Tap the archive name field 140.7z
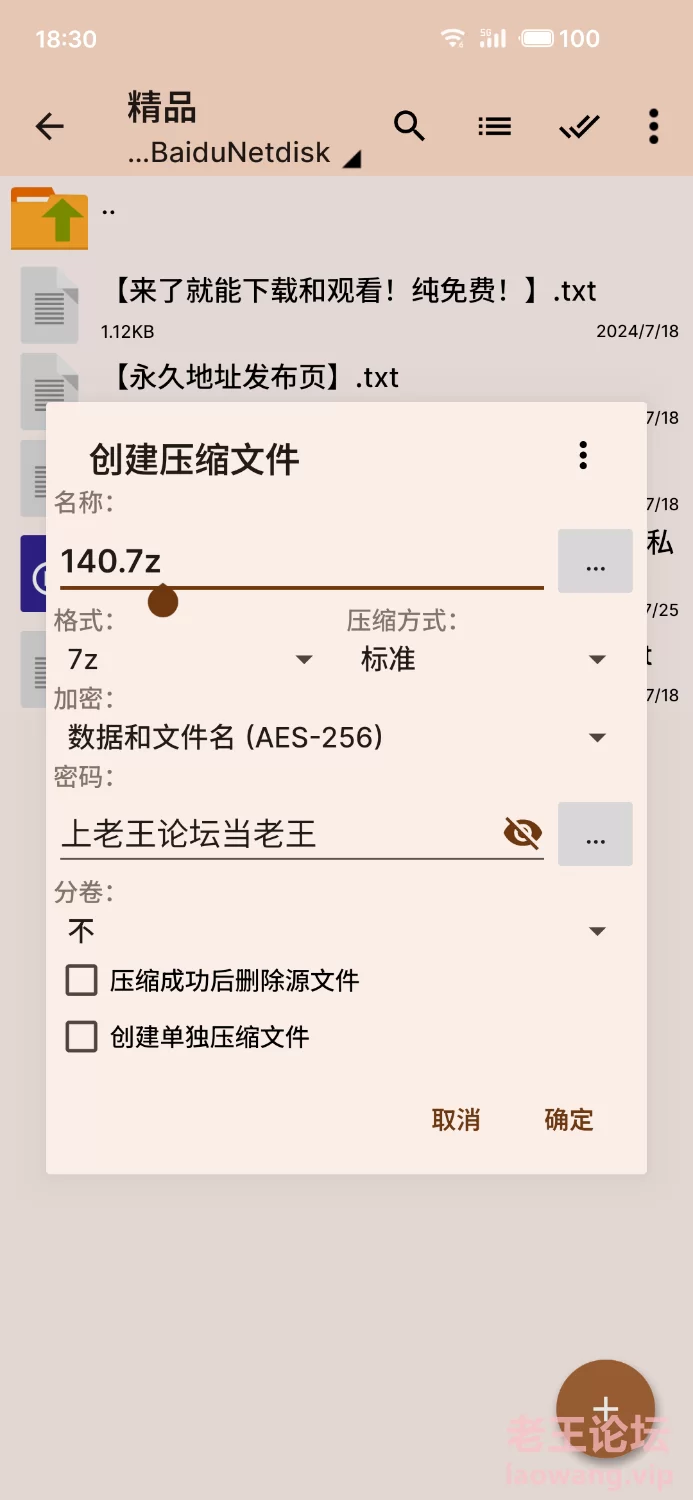Image resolution: width=693 pixels, height=1500 pixels. click(302, 561)
